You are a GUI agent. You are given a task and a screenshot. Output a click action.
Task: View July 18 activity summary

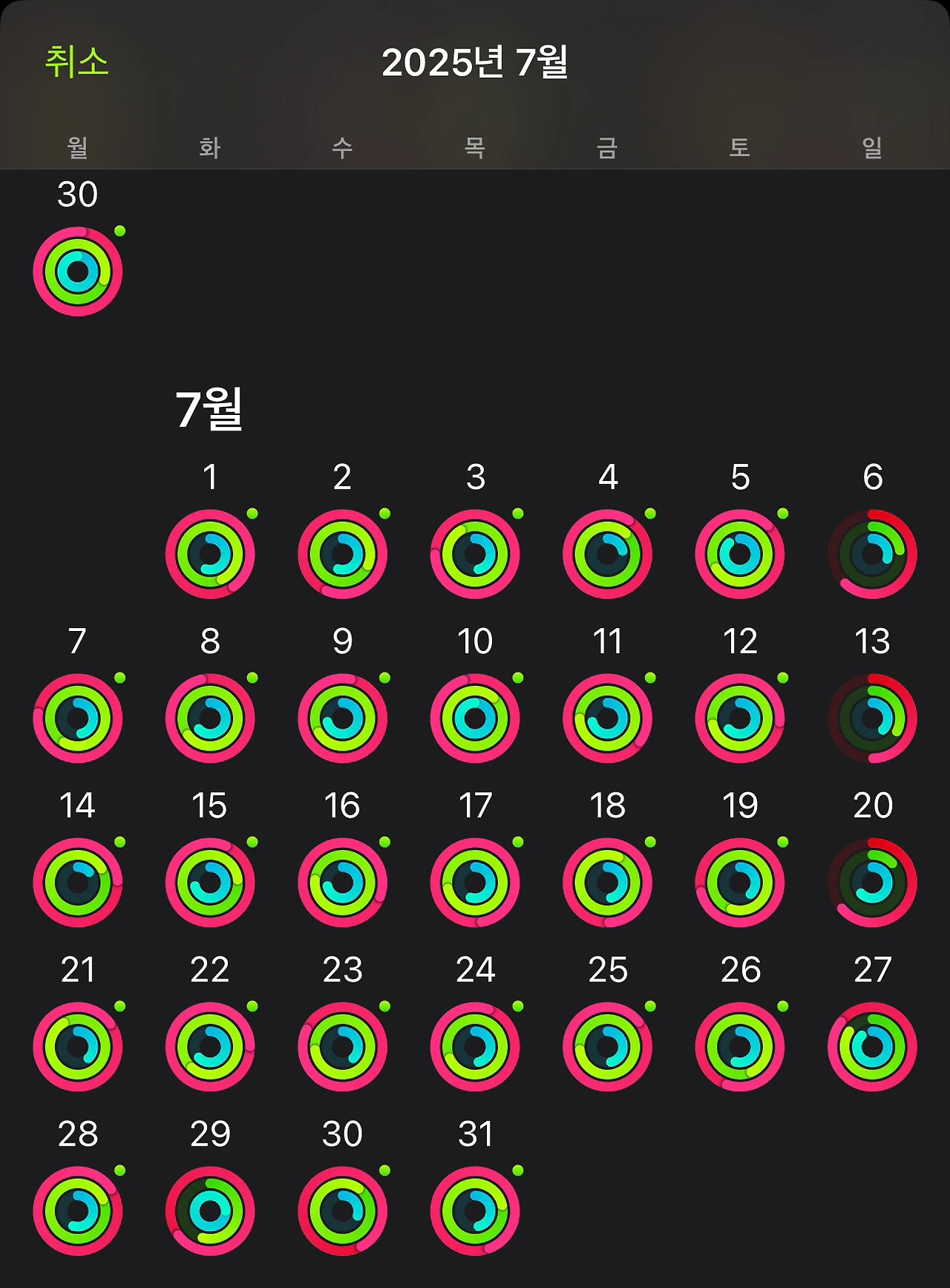click(607, 882)
